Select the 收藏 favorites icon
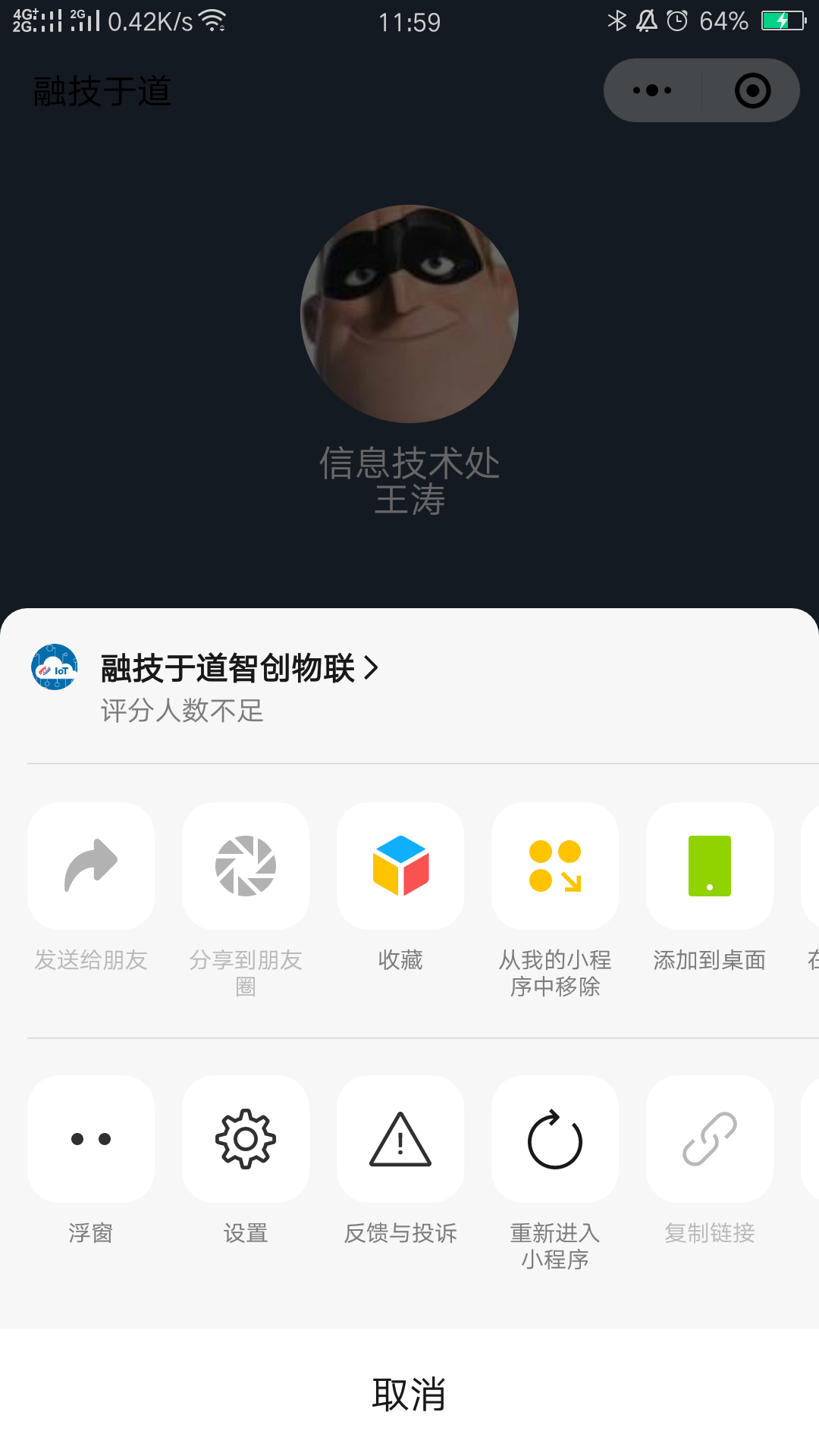 pyautogui.click(x=400, y=865)
